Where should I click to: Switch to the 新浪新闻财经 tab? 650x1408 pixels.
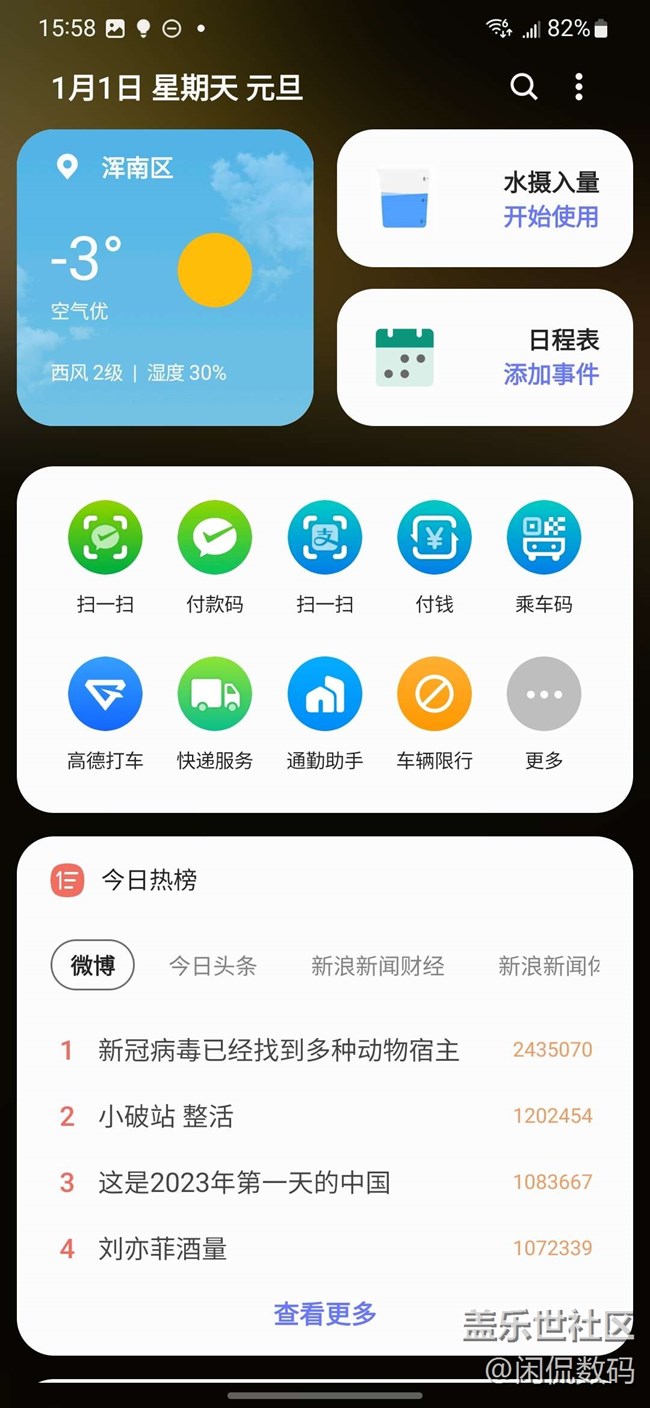(377, 966)
